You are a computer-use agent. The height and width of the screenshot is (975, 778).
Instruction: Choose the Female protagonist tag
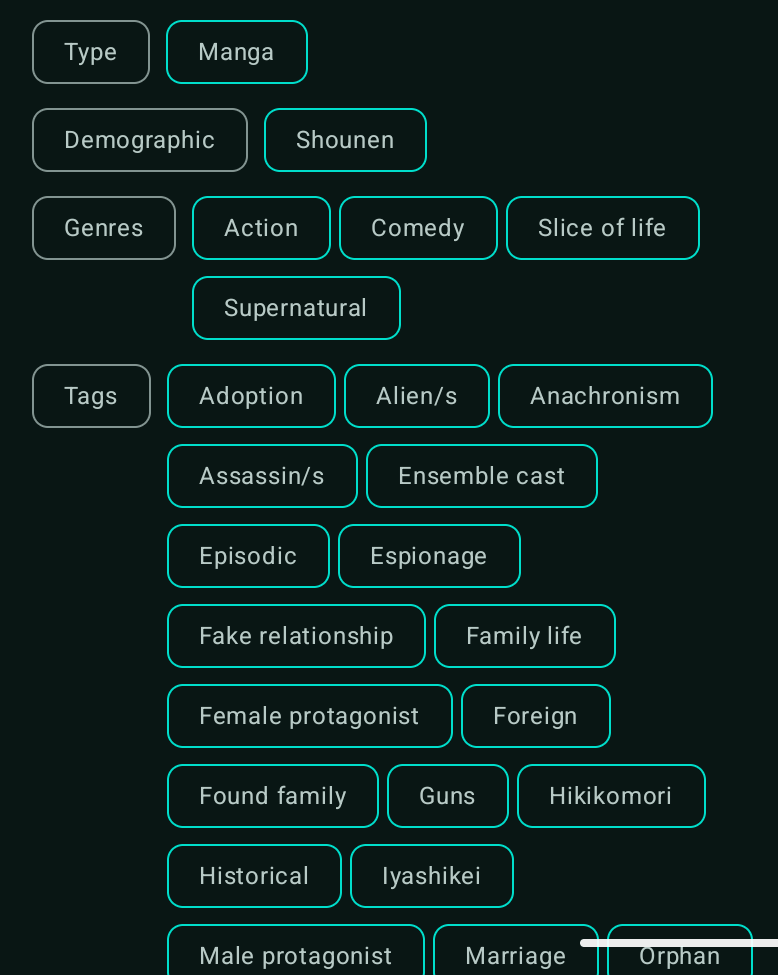click(x=309, y=716)
